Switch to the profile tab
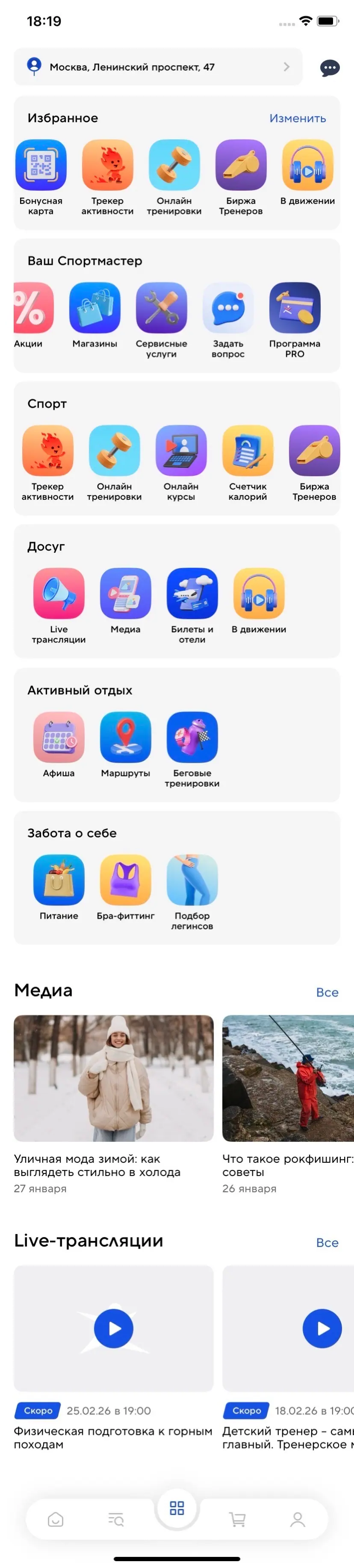The width and height of the screenshot is (354, 1568). coord(297,1519)
